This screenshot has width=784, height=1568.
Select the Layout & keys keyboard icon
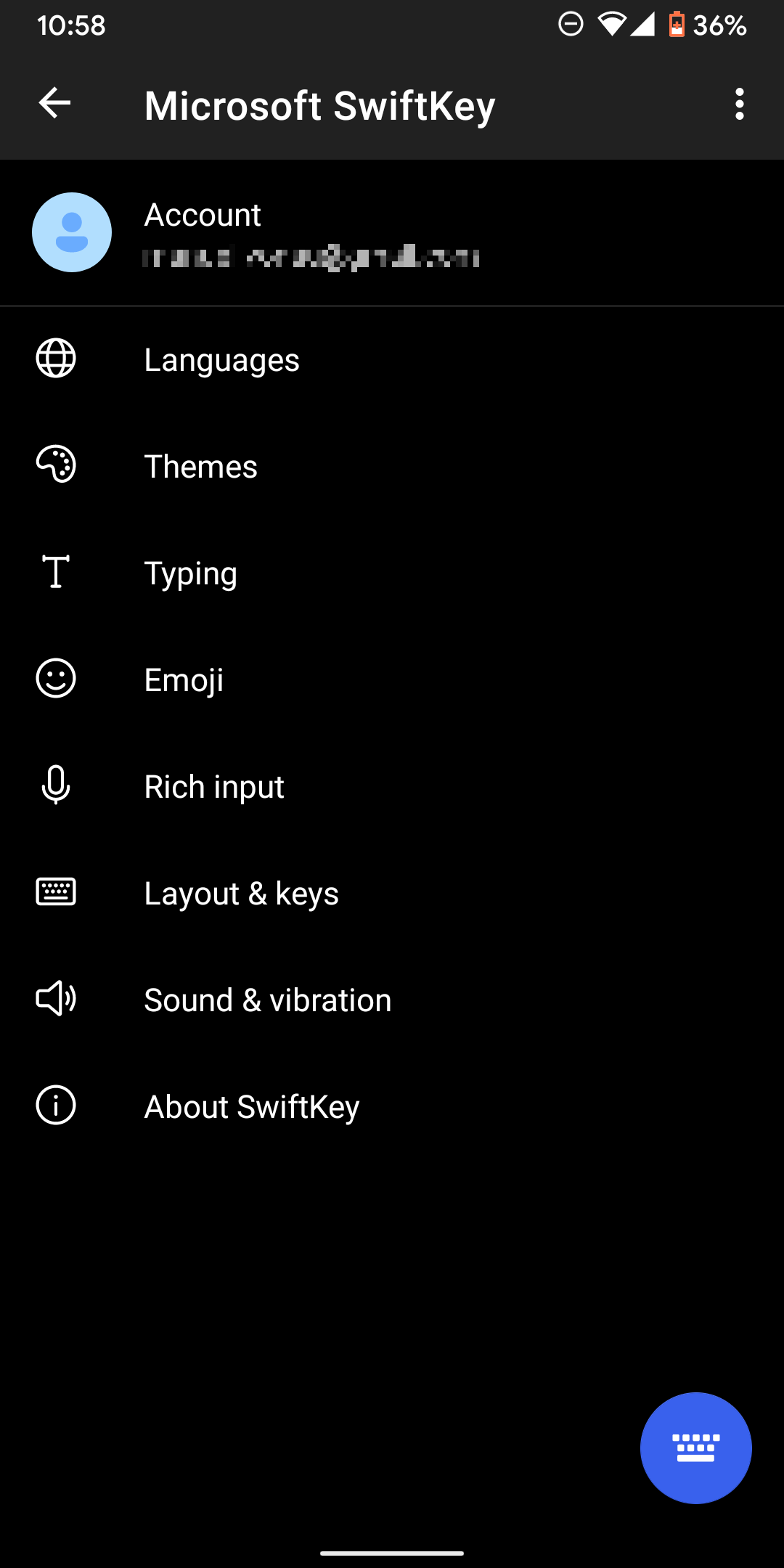56,892
